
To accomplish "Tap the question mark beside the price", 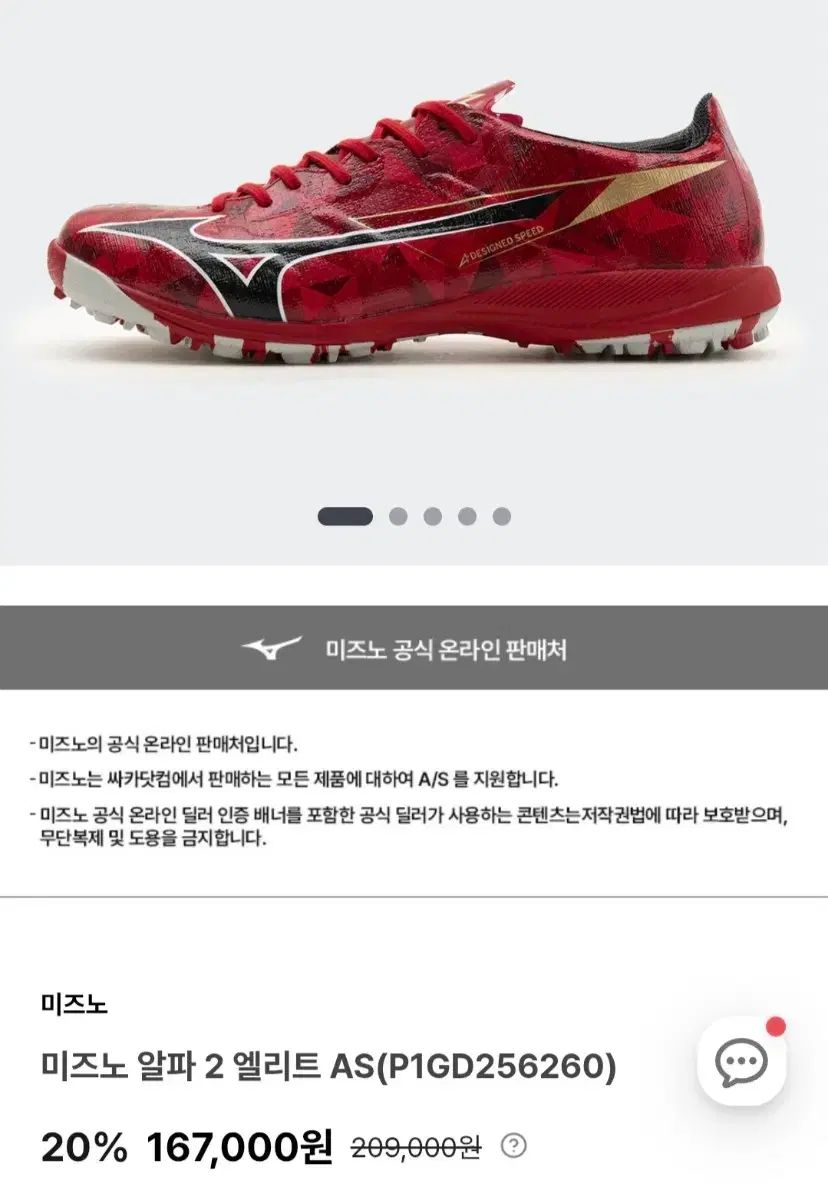I will coord(514,1145).
